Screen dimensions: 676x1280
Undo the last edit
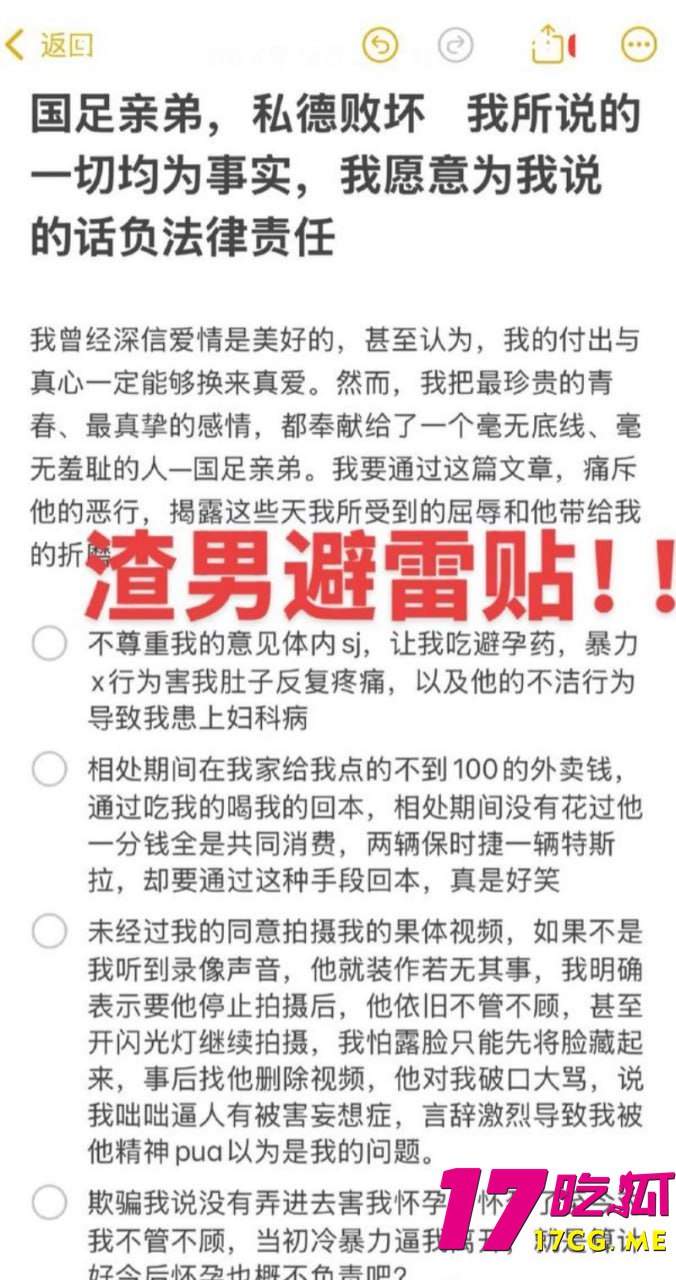380,45
